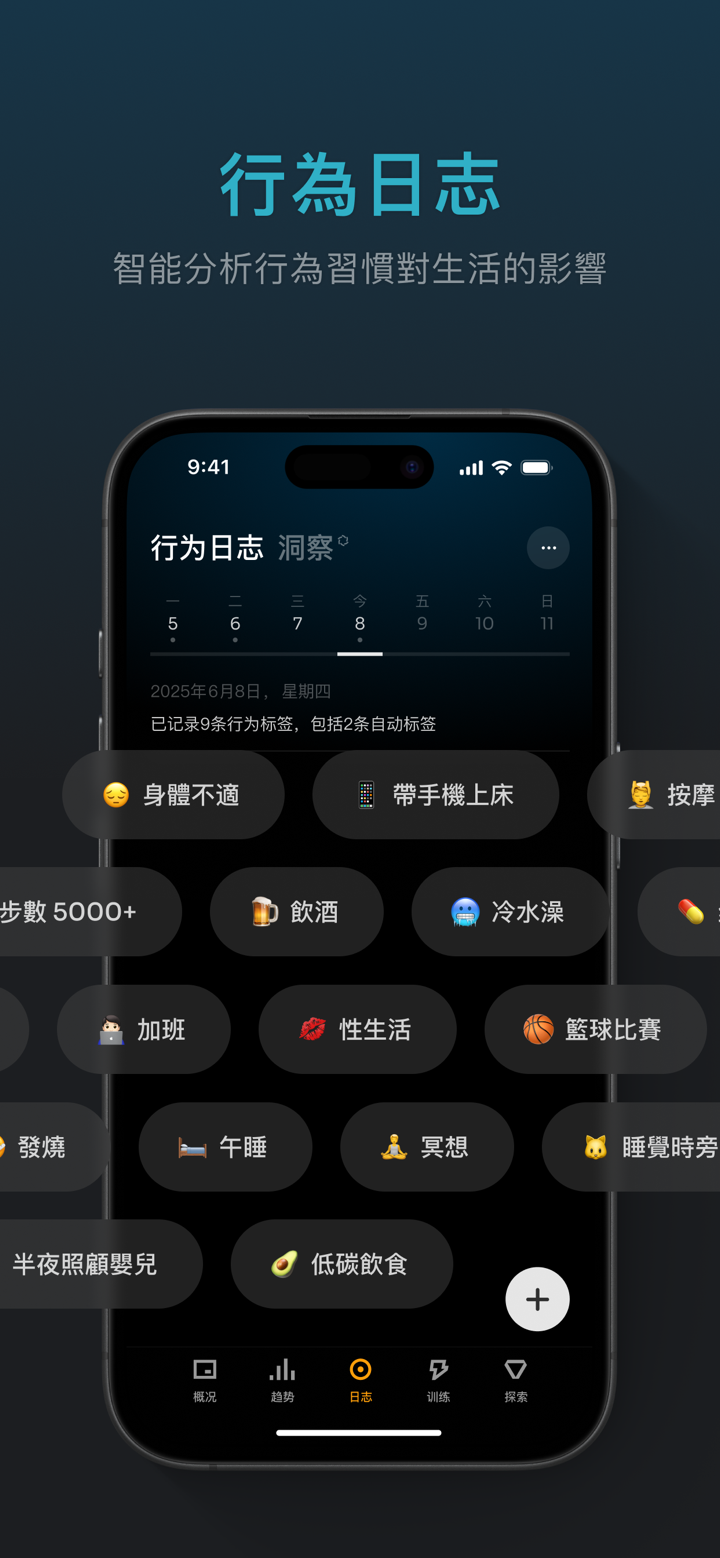This screenshot has height=1558, width=720.
Task: Switch to the 概况 overview tab
Action: pyautogui.click(x=204, y=1380)
